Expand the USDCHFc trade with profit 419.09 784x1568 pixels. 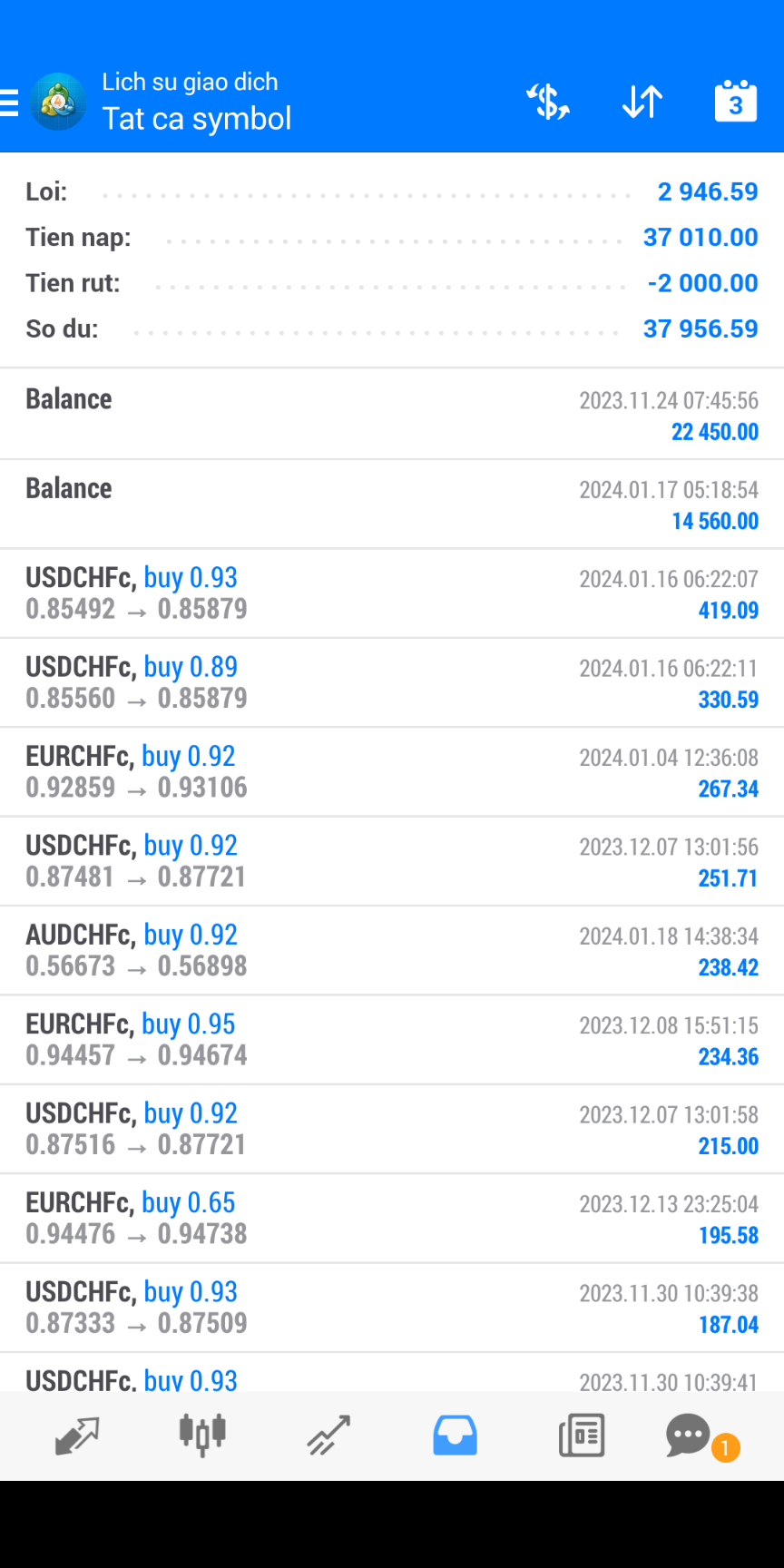(x=392, y=593)
